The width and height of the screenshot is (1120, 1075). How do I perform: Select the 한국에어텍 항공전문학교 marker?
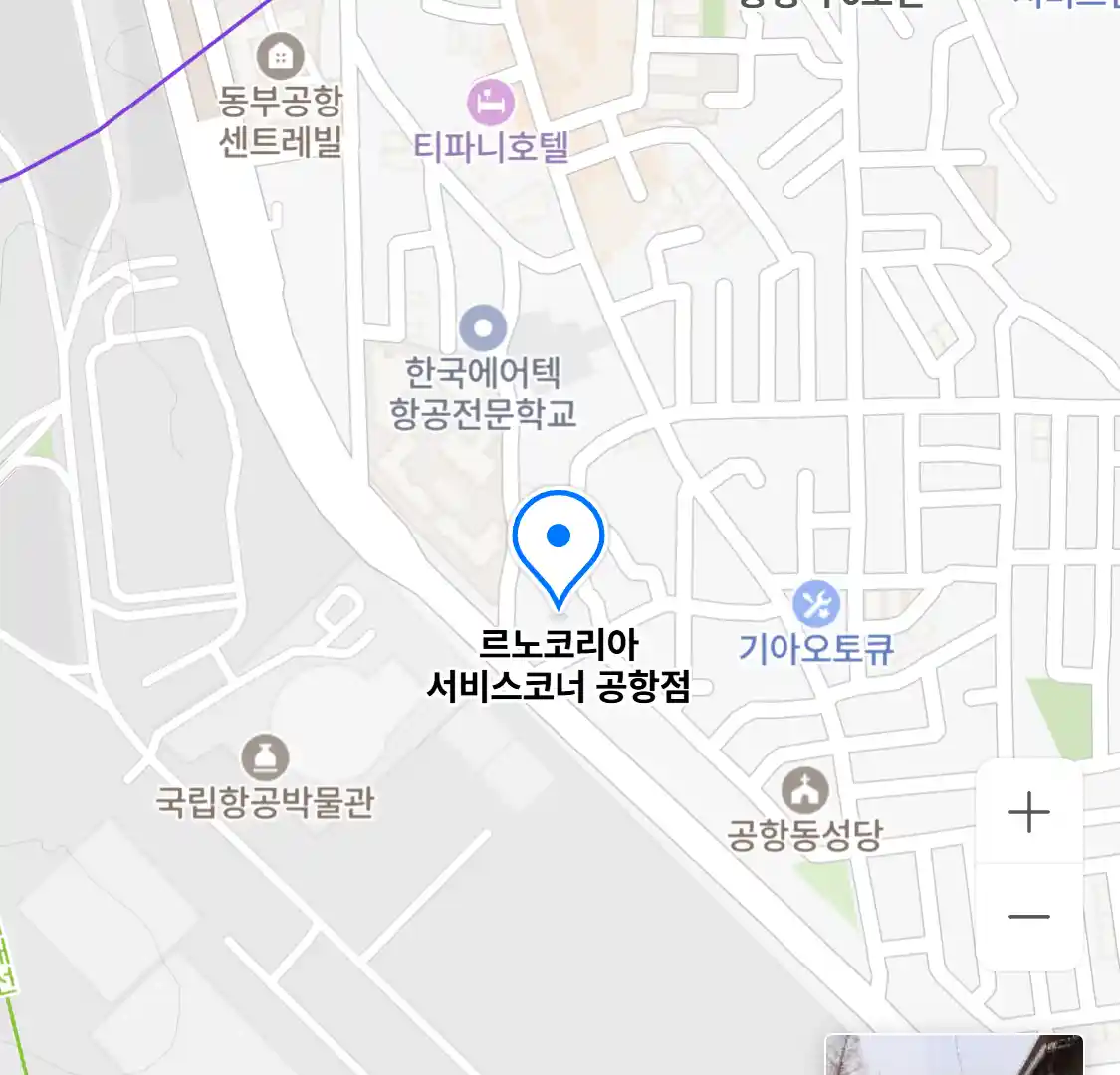[x=484, y=328]
